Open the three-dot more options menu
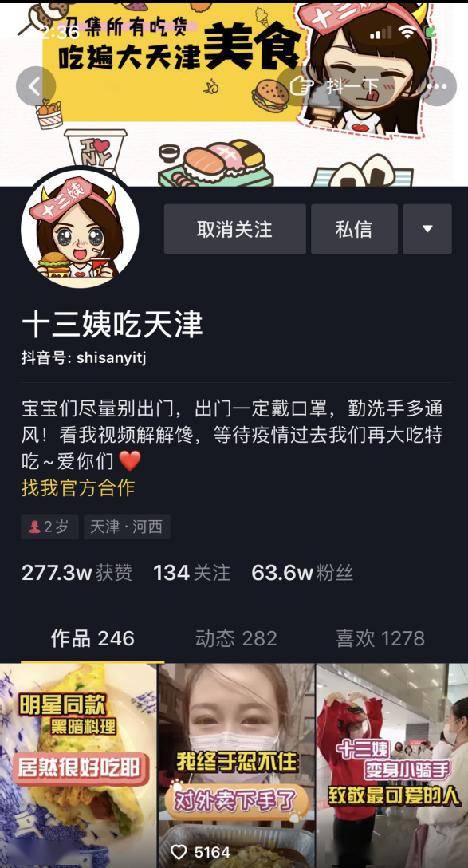Viewport: 468px width, 868px height. [437, 86]
